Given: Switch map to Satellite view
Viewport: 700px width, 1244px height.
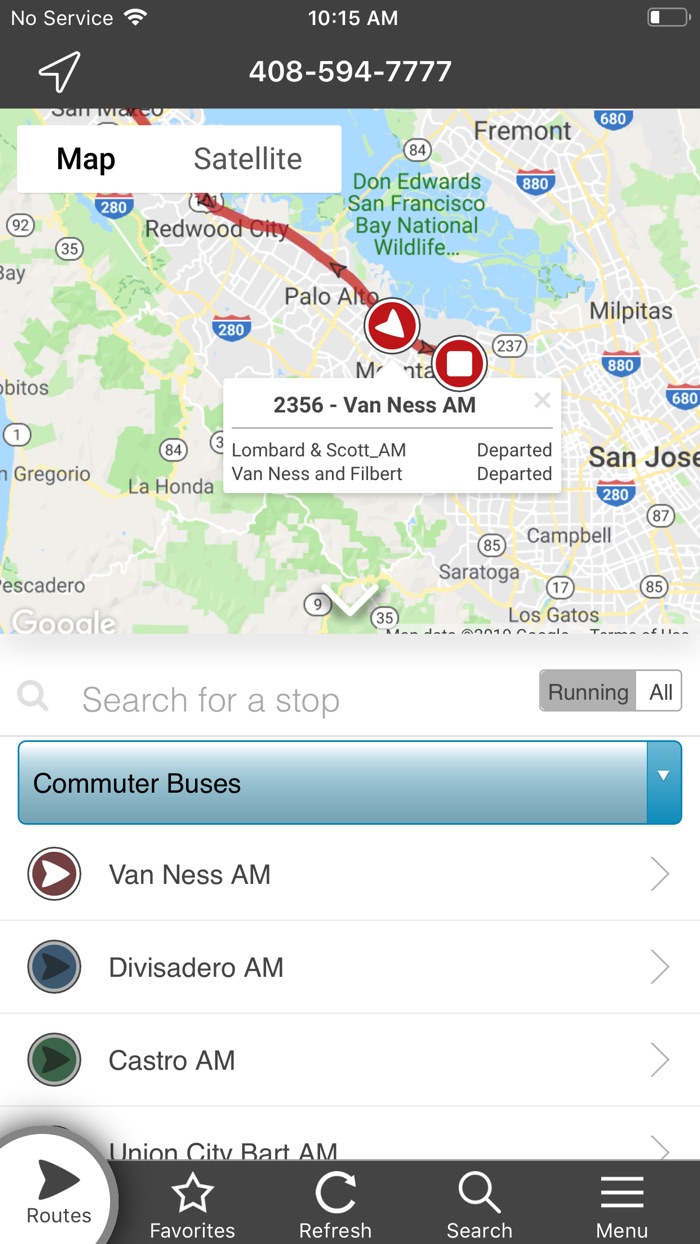Looking at the screenshot, I should click(247, 159).
